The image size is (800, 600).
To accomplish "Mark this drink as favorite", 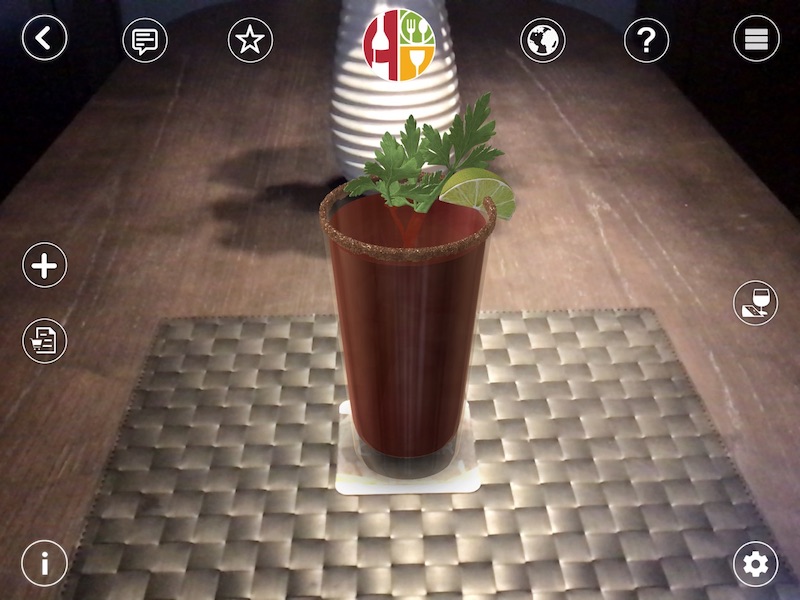I will tap(250, 40).
